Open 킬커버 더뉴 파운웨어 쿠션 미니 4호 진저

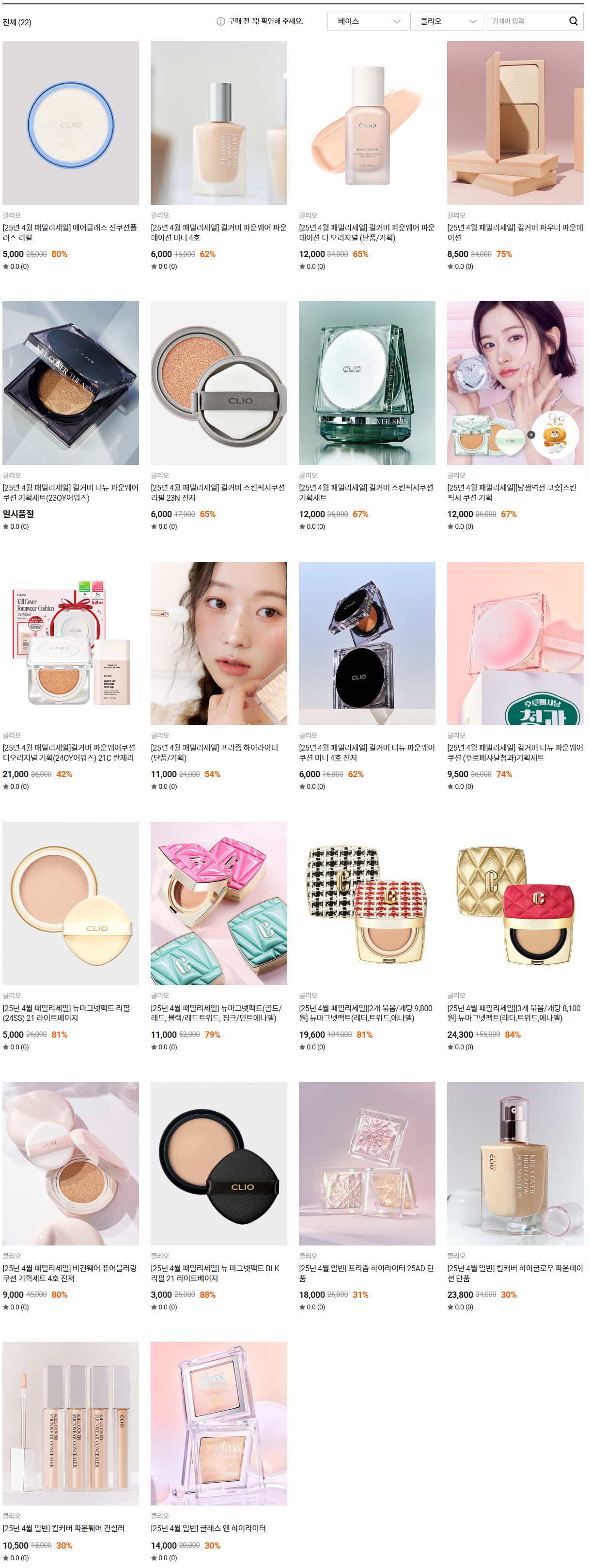[x=367, y=753]
